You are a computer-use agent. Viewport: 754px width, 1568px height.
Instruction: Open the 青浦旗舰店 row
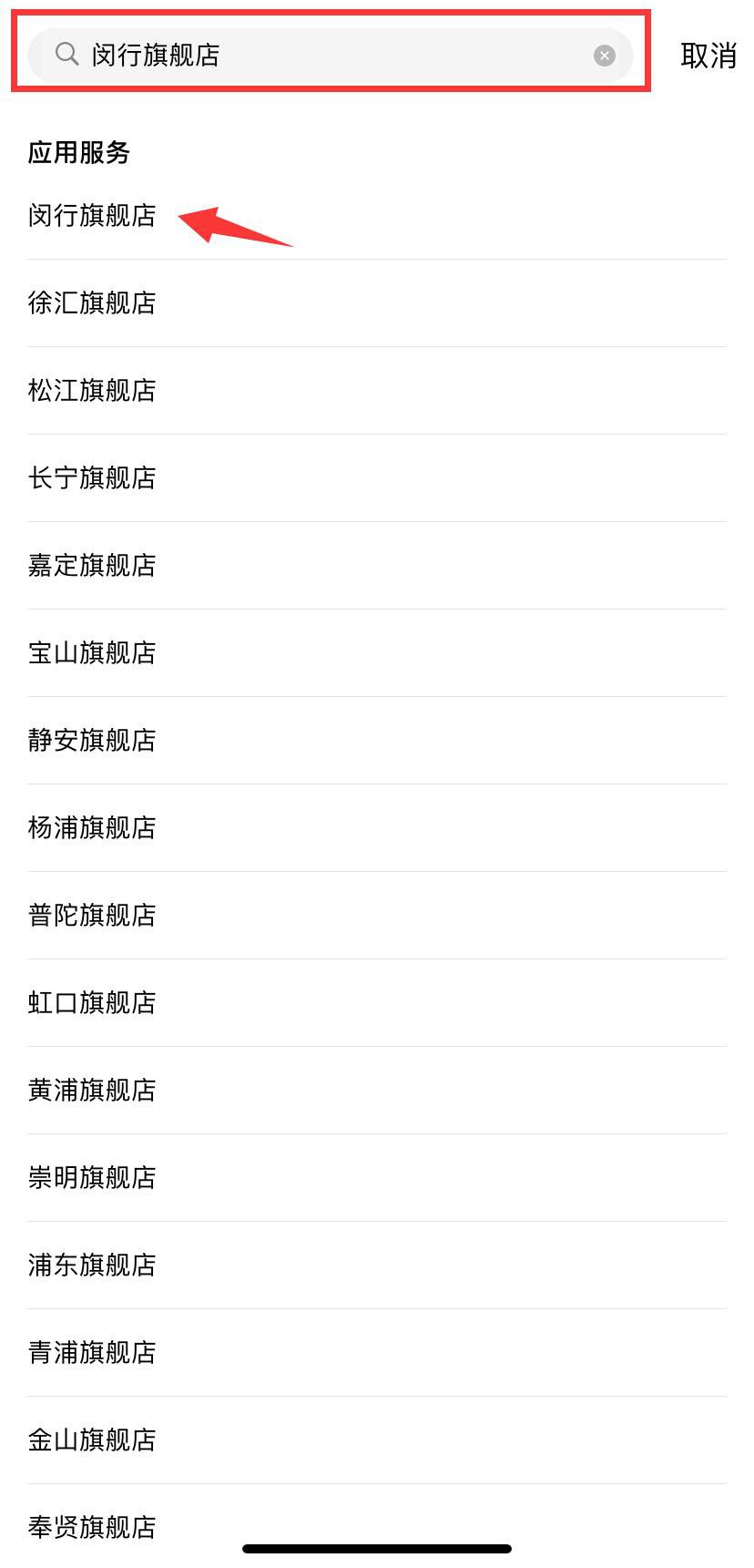click(x=92, y=1353)
